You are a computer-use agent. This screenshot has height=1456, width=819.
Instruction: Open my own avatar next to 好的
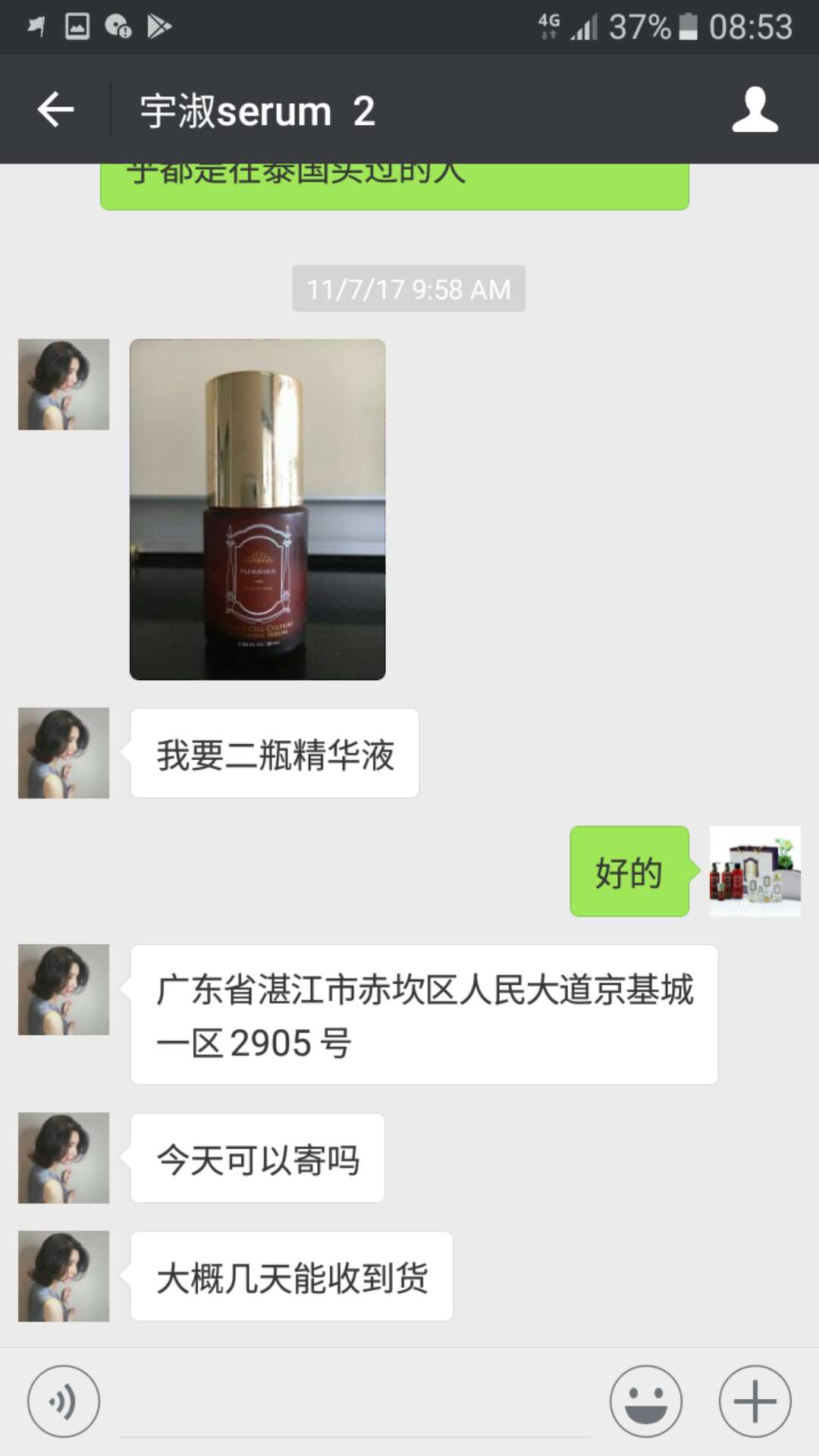pos(755,871)
